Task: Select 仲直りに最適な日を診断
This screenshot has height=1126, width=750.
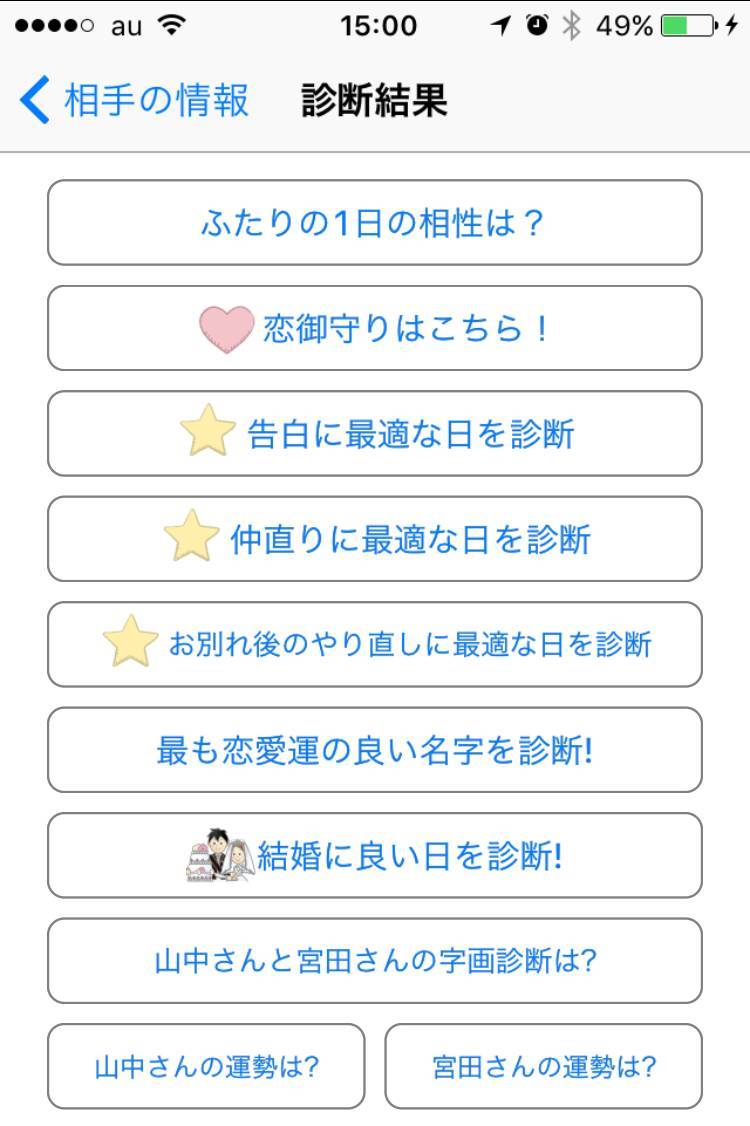Action: tap(375, 539)
